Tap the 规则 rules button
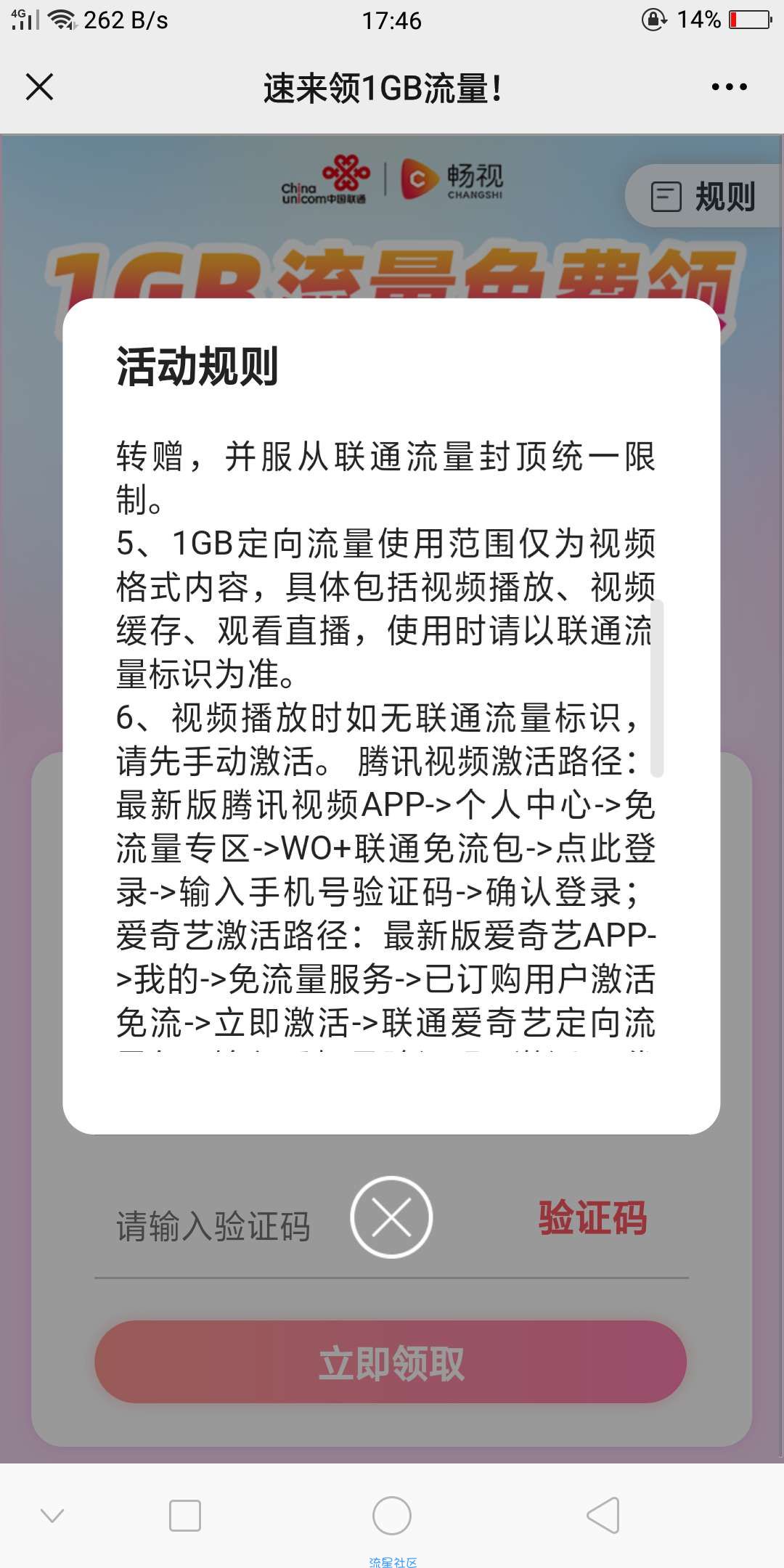 pyautogui.click(x=704, y=197)
